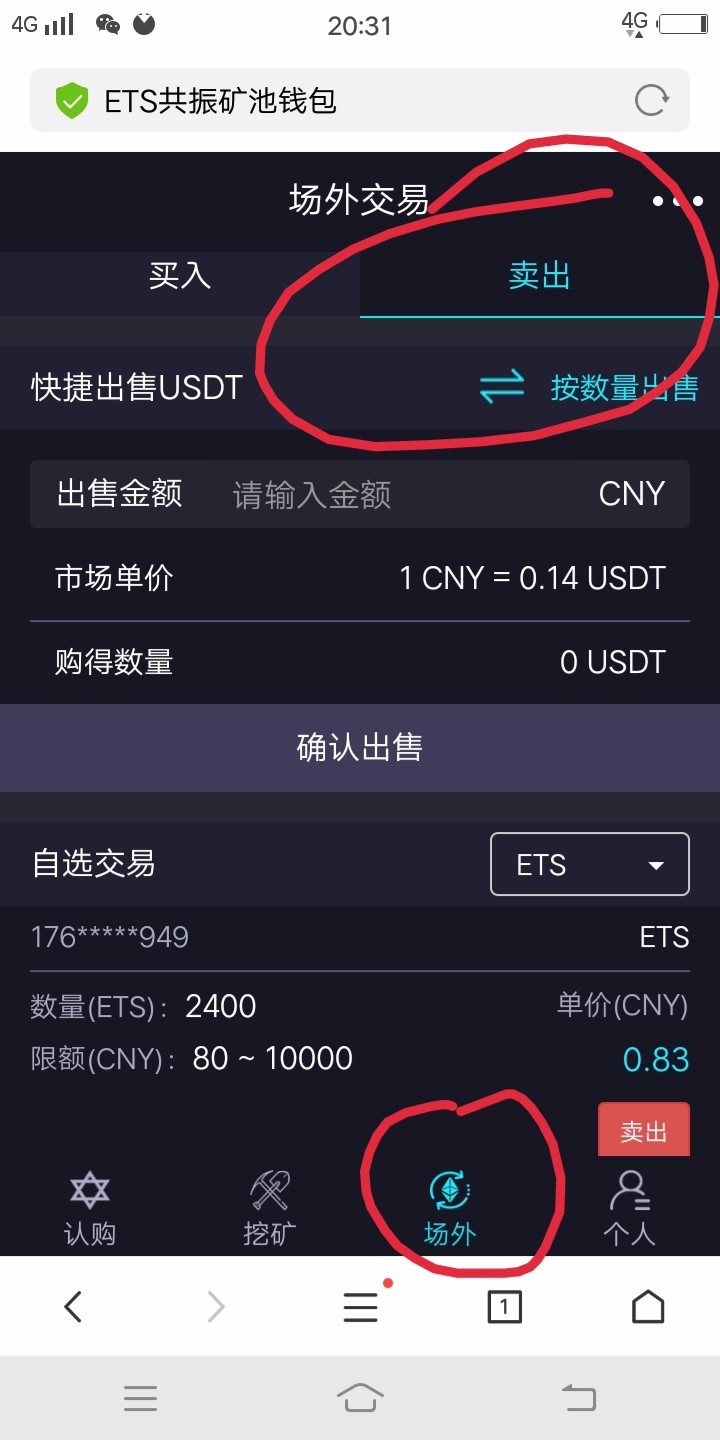Screen dimensions: 720x1440
Task: Switch to 按数量出售 mode
Action: click(588, 388)
